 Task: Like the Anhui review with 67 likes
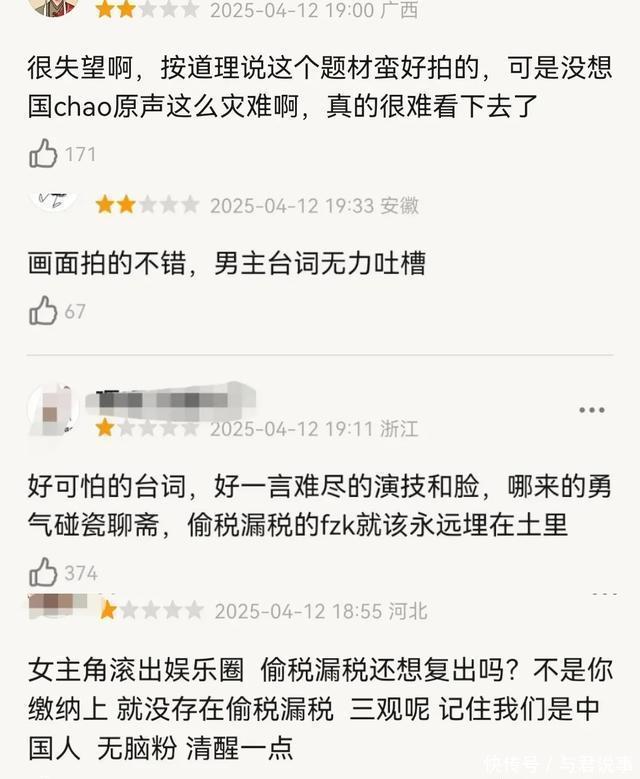(x=44, y=311)
